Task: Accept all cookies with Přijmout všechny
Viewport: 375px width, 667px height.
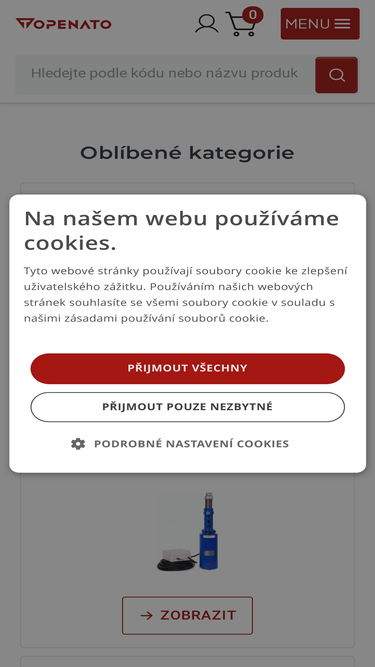Action: 188,368
